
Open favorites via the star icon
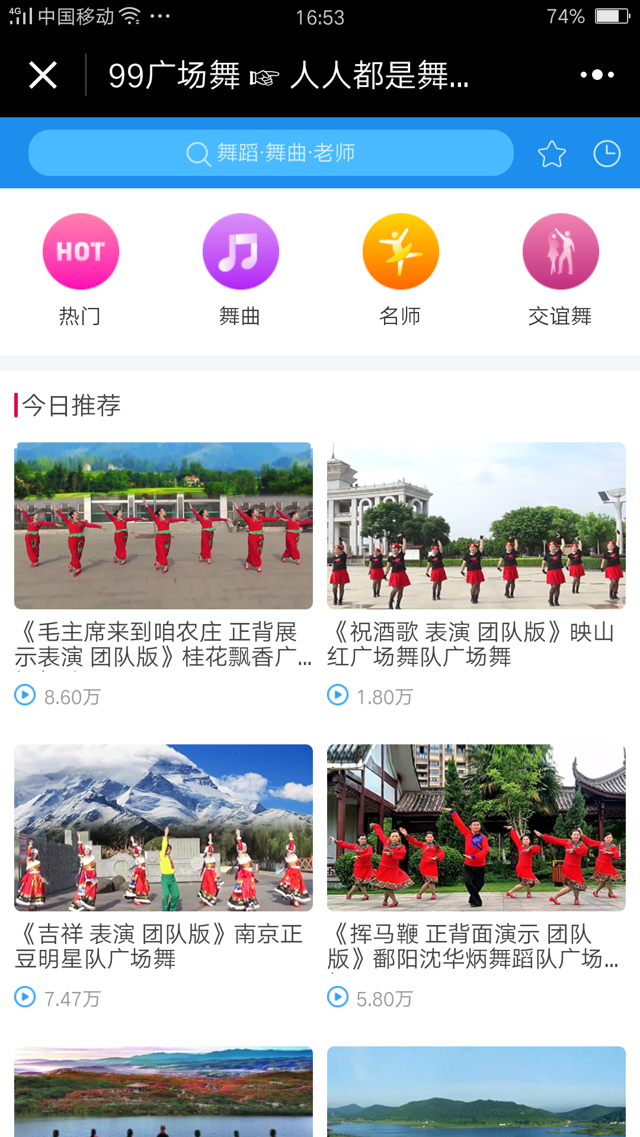[552, 153]
